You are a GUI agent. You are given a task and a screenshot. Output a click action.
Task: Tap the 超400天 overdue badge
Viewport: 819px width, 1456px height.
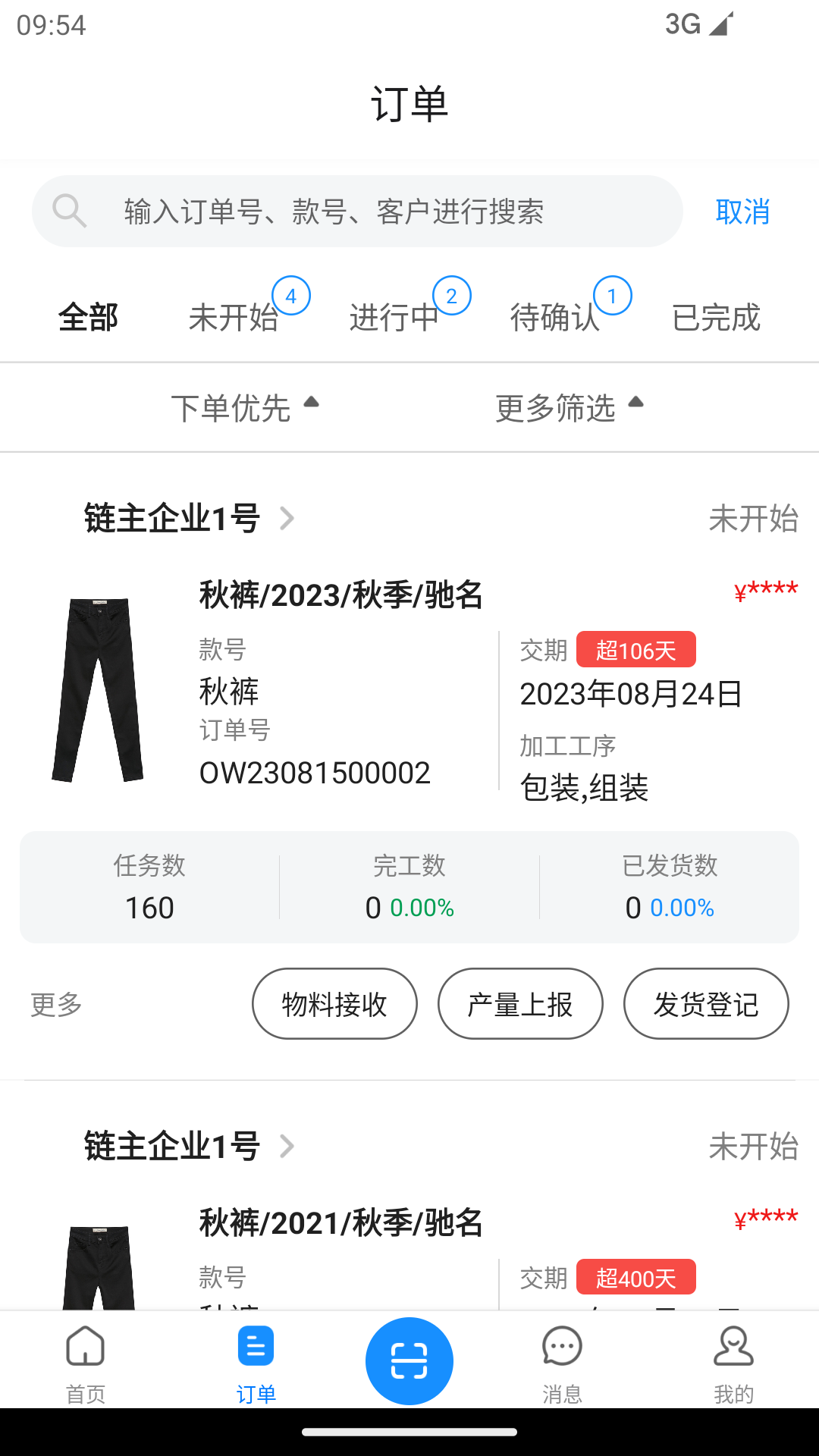(637, 1278)
